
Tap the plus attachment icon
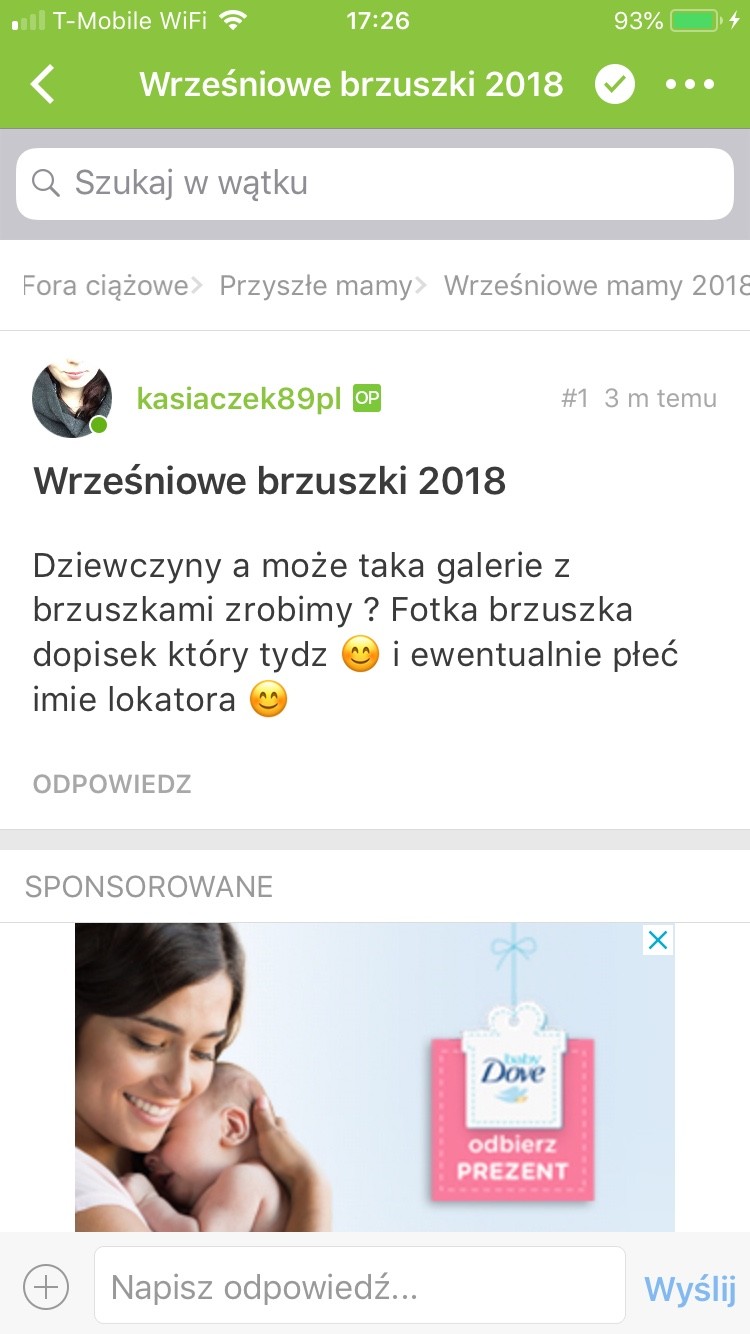point(46,1286)
